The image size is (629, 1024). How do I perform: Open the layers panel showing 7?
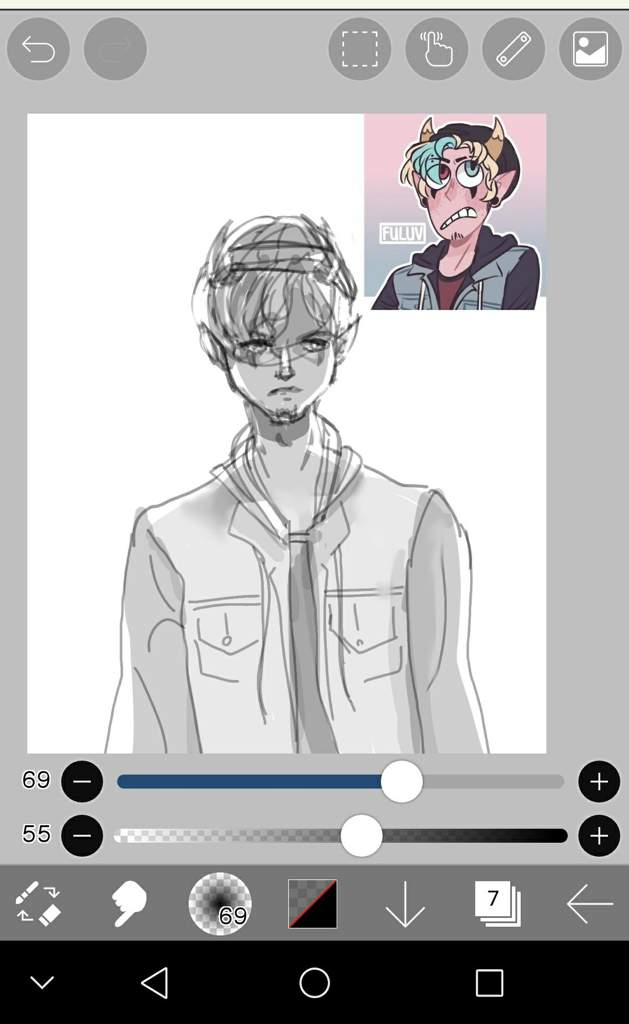[x=497, y=903]
